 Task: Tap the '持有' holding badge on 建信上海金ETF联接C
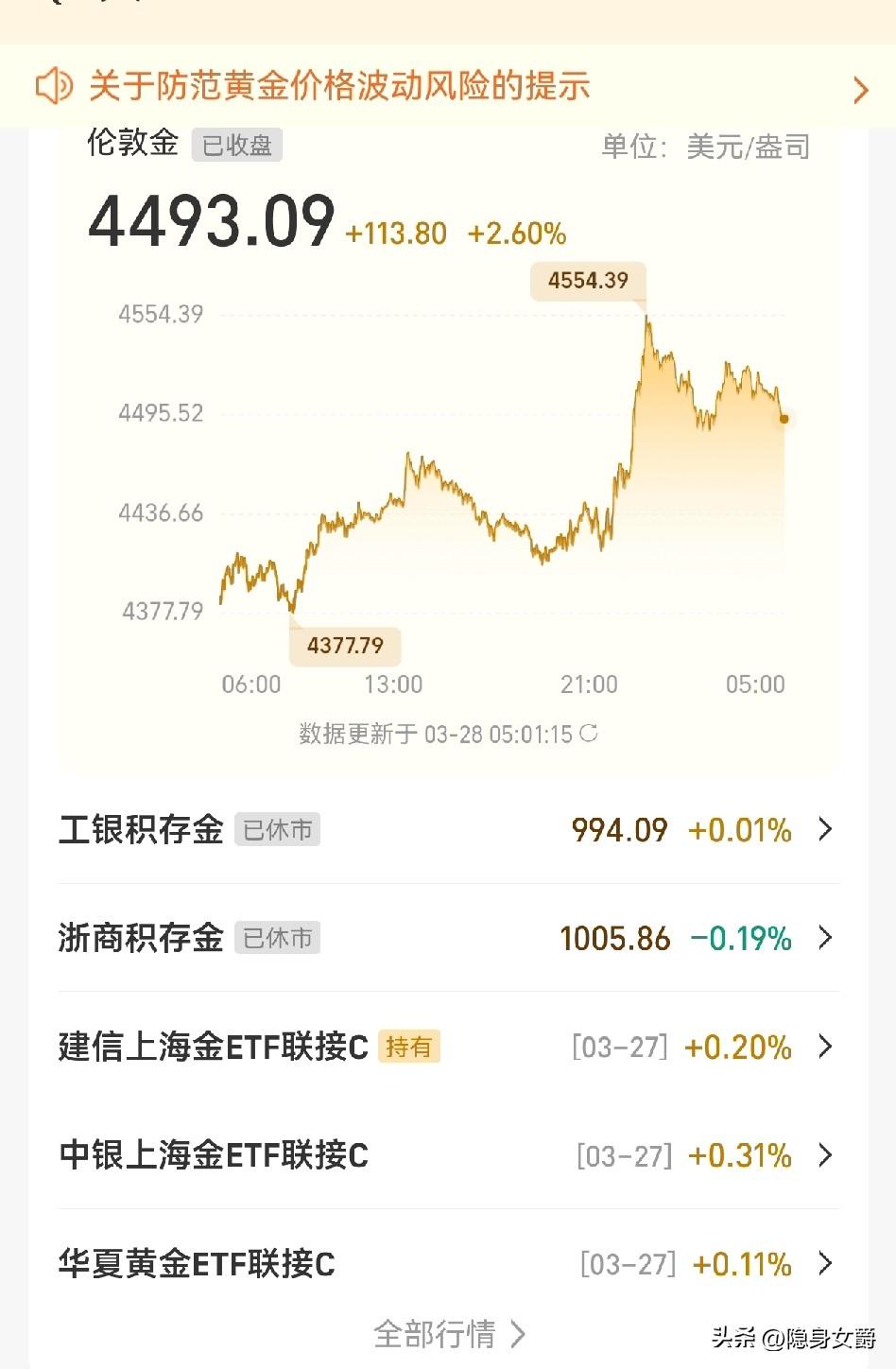click(x=410, y=1047)
